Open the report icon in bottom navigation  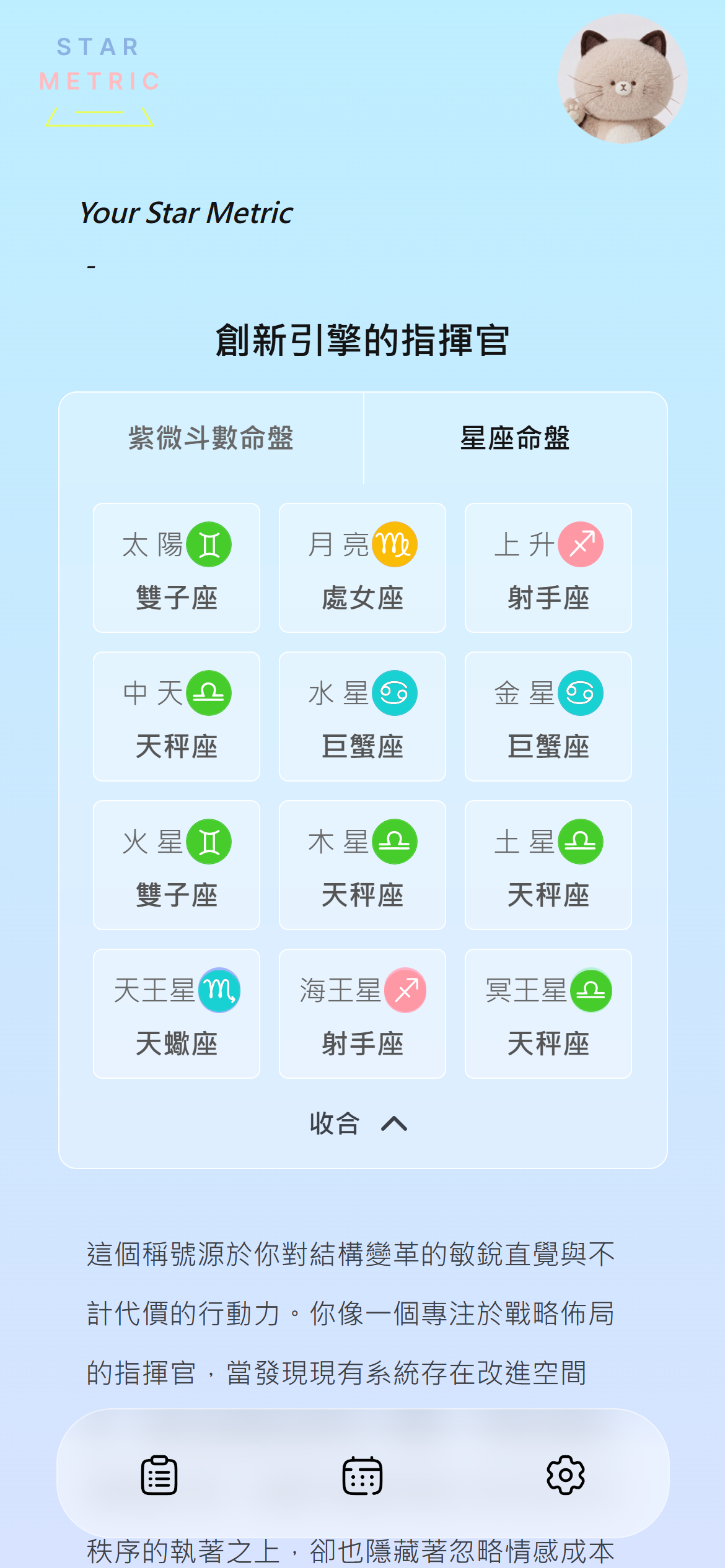point(158,1476)
